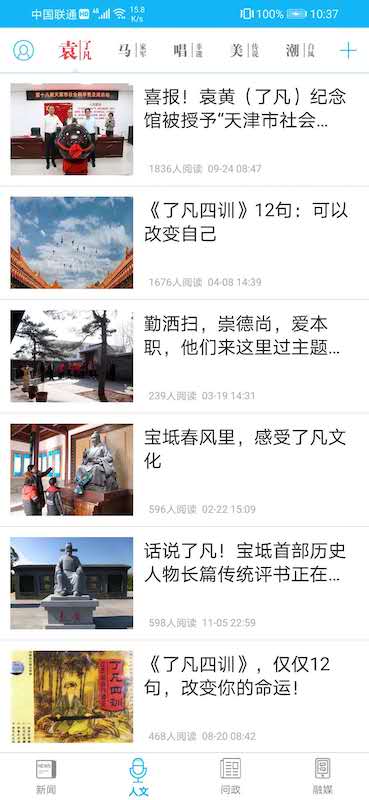Open article 喜报！袁黄（了凡）纪念馆
369x800 pixels.
click(184, 130)
